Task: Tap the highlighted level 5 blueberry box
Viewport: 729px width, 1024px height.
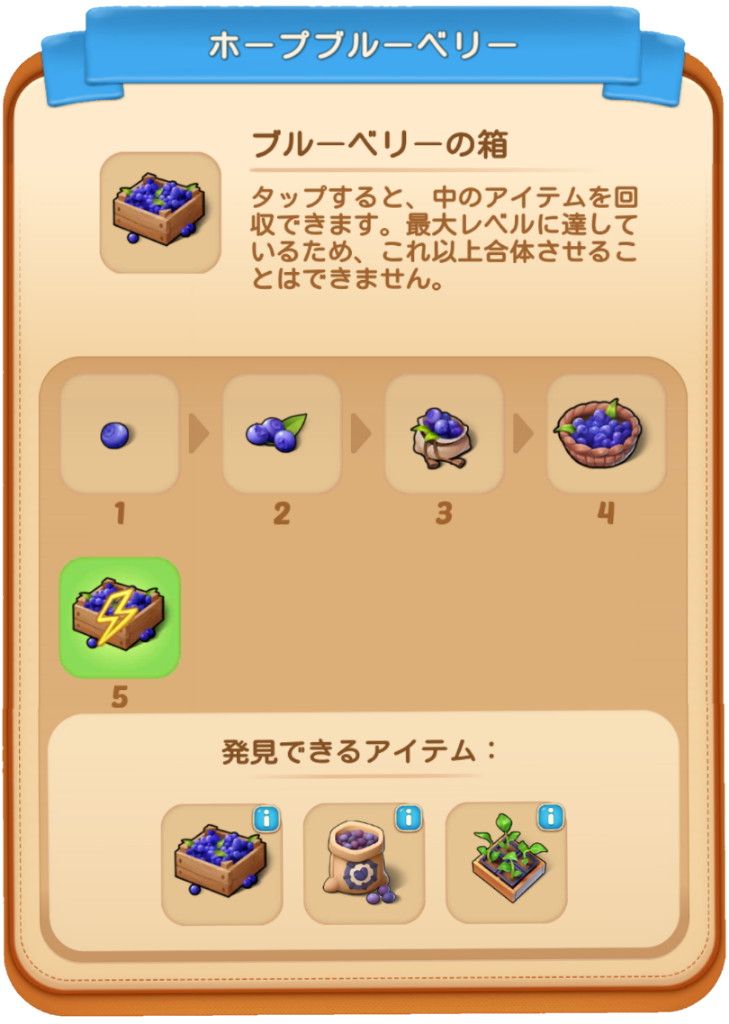Action: (120, 617)
